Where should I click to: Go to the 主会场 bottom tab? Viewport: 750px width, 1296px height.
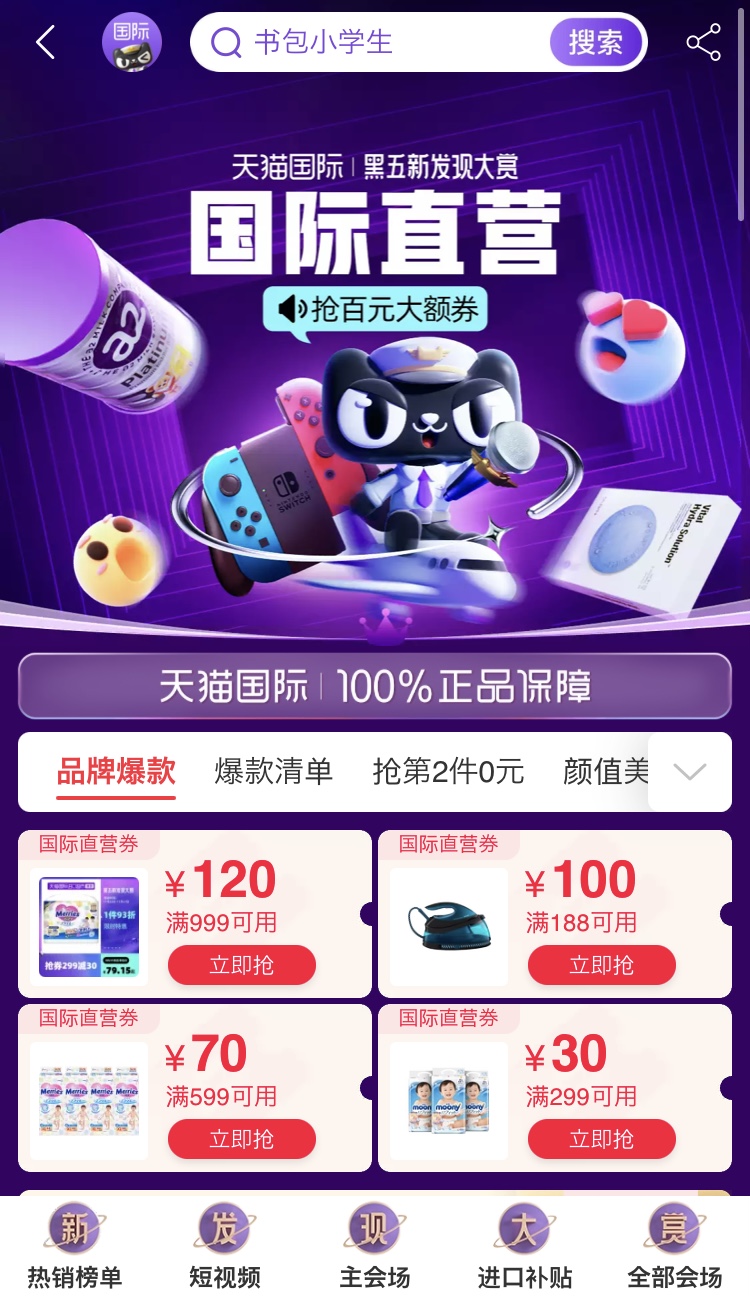point(375,1246)
